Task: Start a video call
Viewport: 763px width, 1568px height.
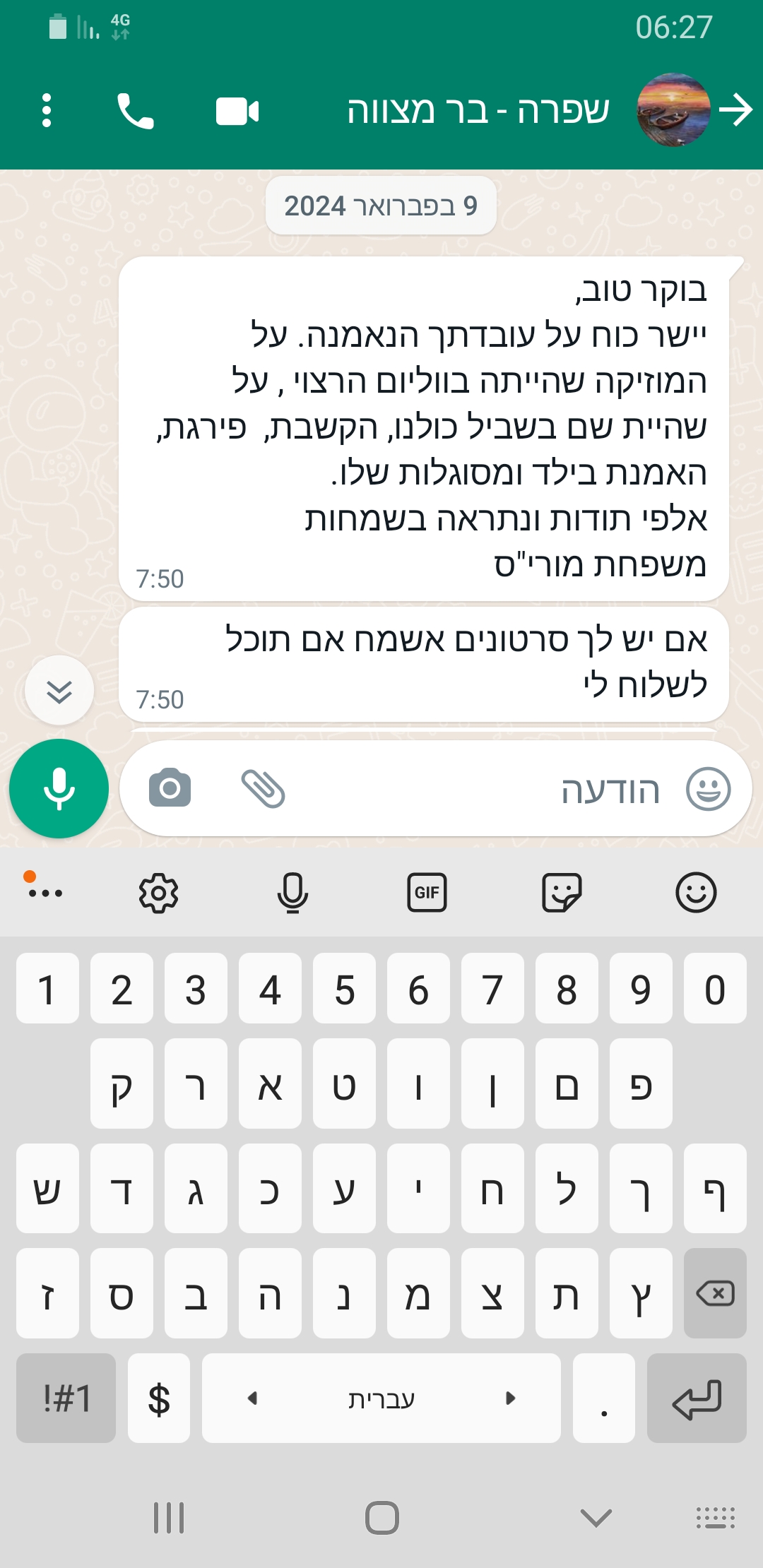Action: [237, 111]
